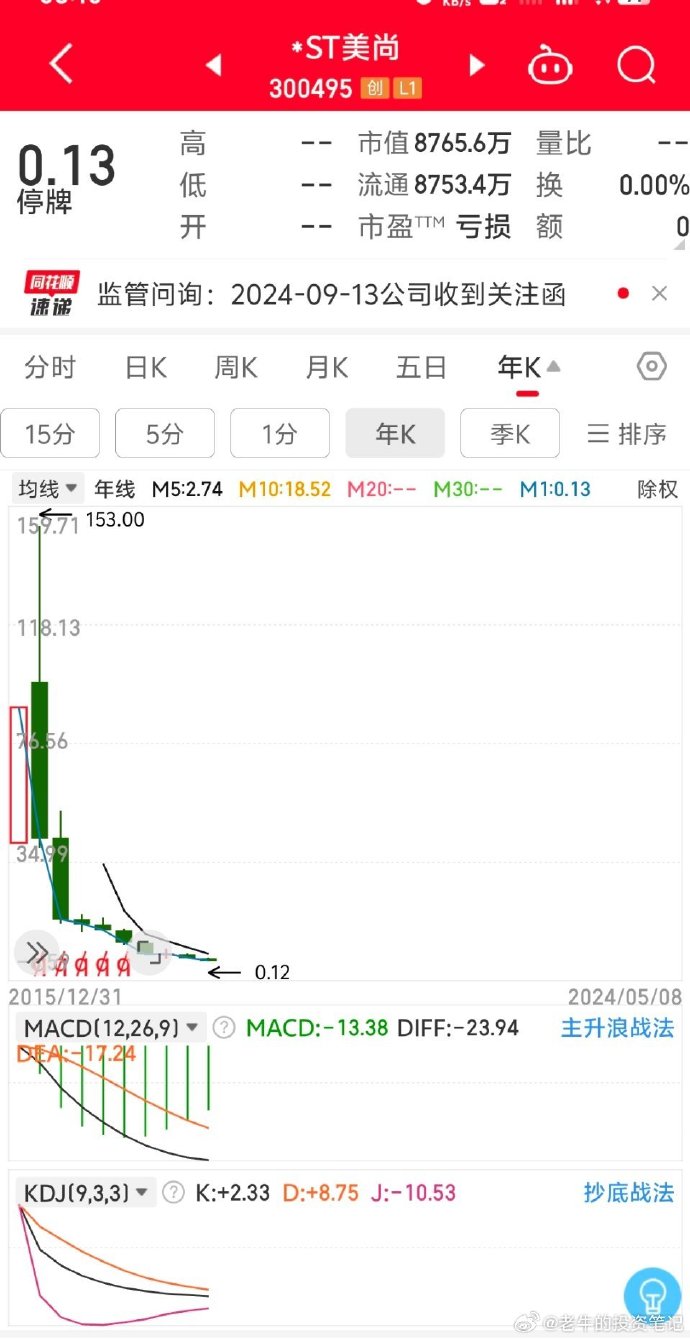Switch to the 五日 tab
The height and width of the screenshot is (1339, 690).
(x=421, y=368)
